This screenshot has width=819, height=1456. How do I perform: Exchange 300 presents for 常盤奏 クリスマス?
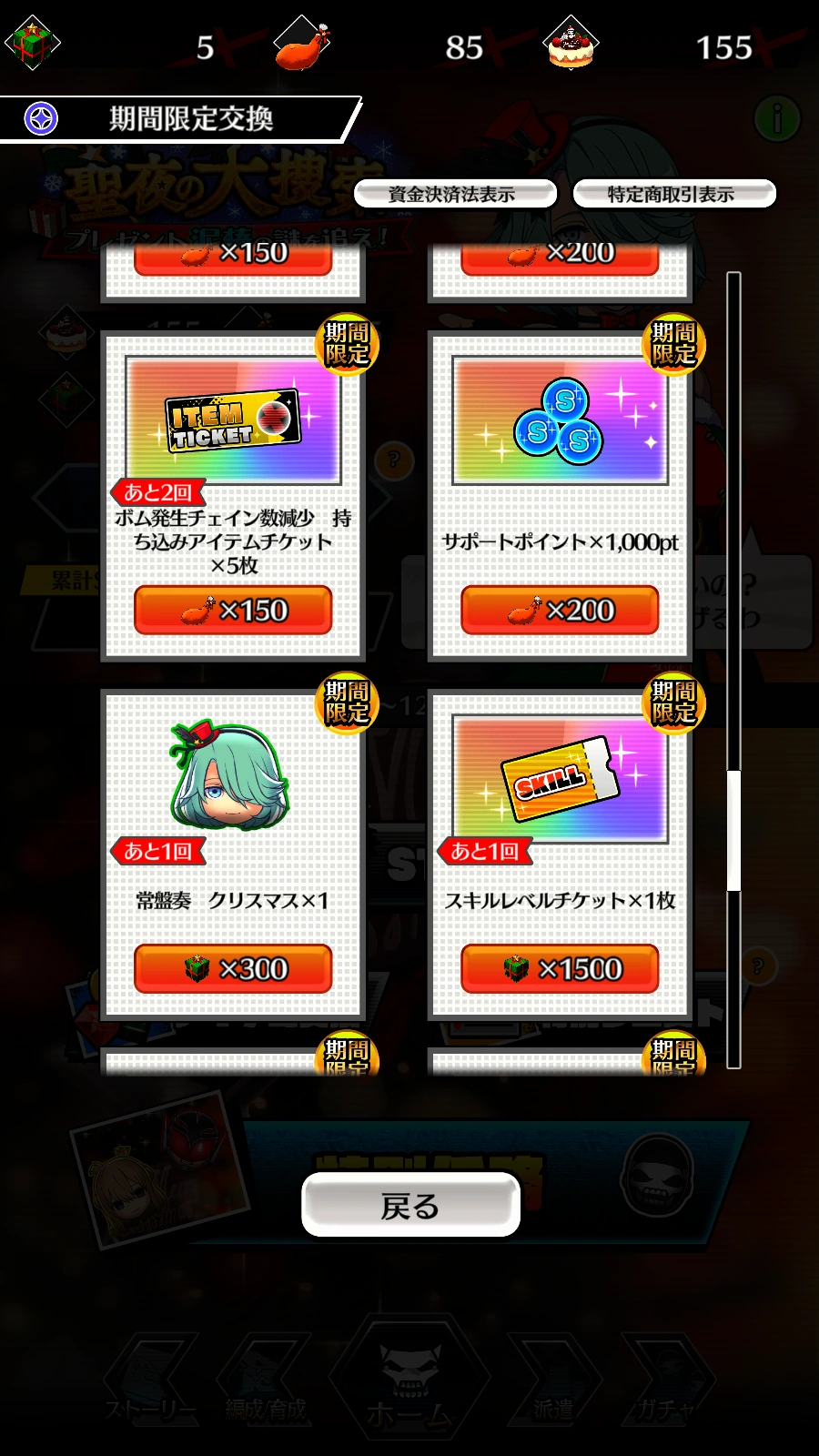click(x=233, y=968)
